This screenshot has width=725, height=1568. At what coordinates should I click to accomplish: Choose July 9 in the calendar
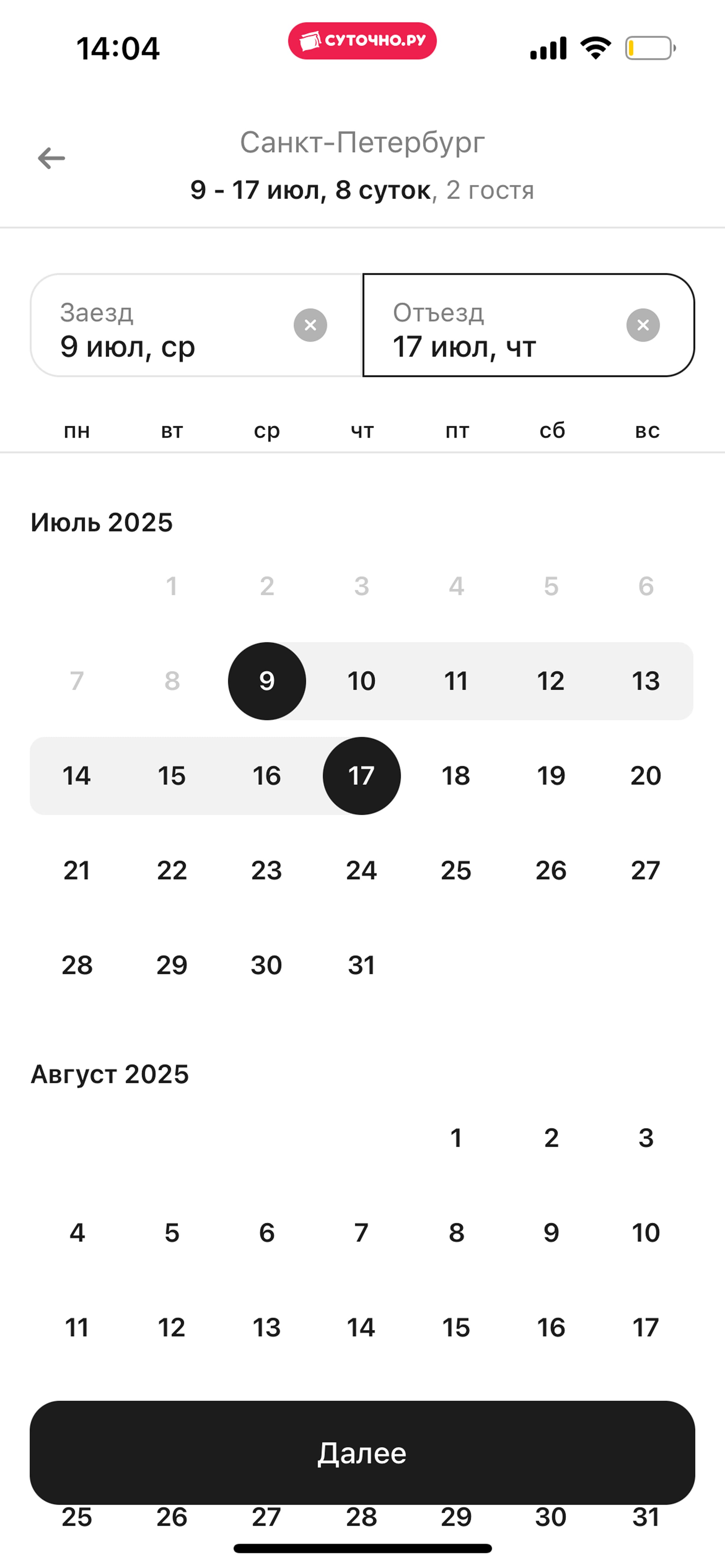coord(267,681)
